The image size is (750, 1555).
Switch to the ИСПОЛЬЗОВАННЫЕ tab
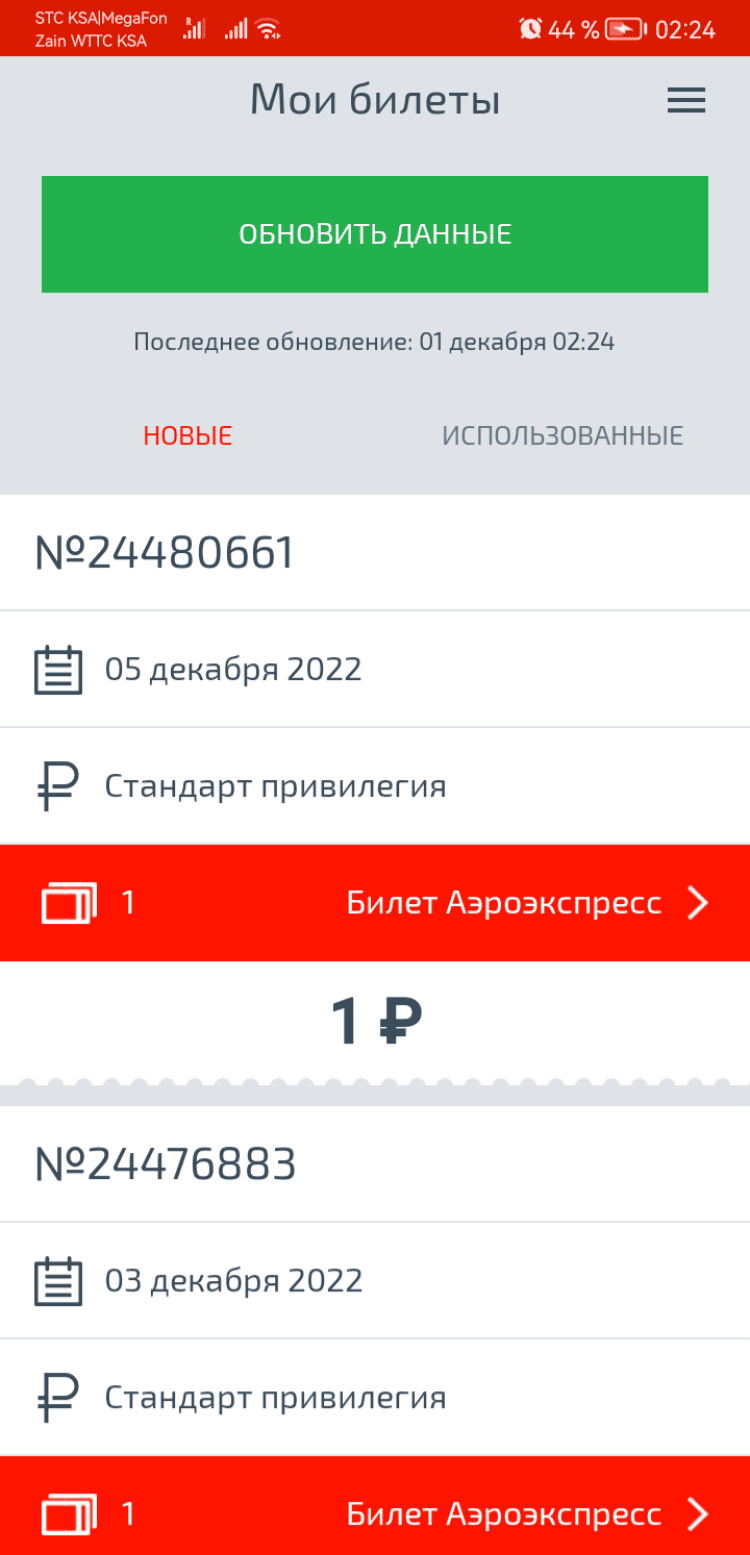click(x=562, y=436)
